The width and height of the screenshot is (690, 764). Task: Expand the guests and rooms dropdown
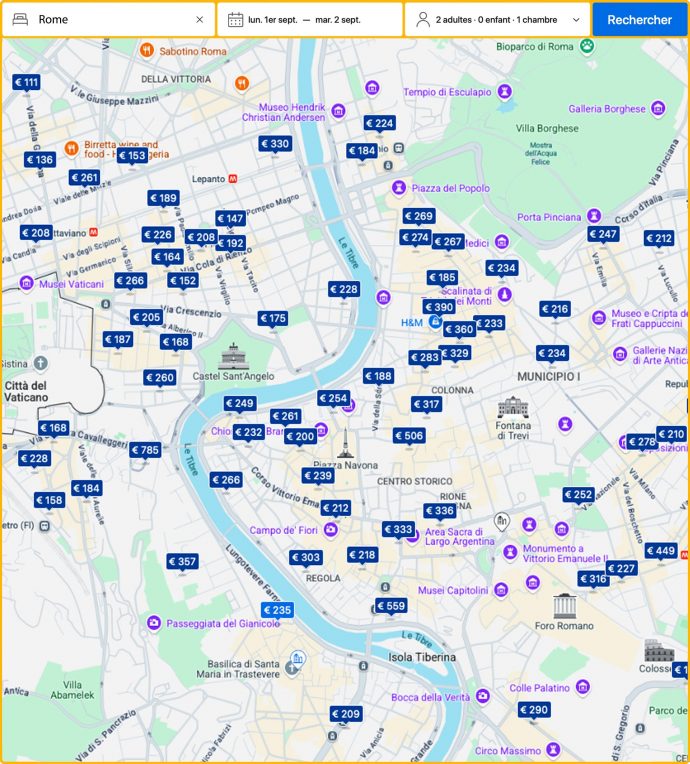(x=497, y=19)
